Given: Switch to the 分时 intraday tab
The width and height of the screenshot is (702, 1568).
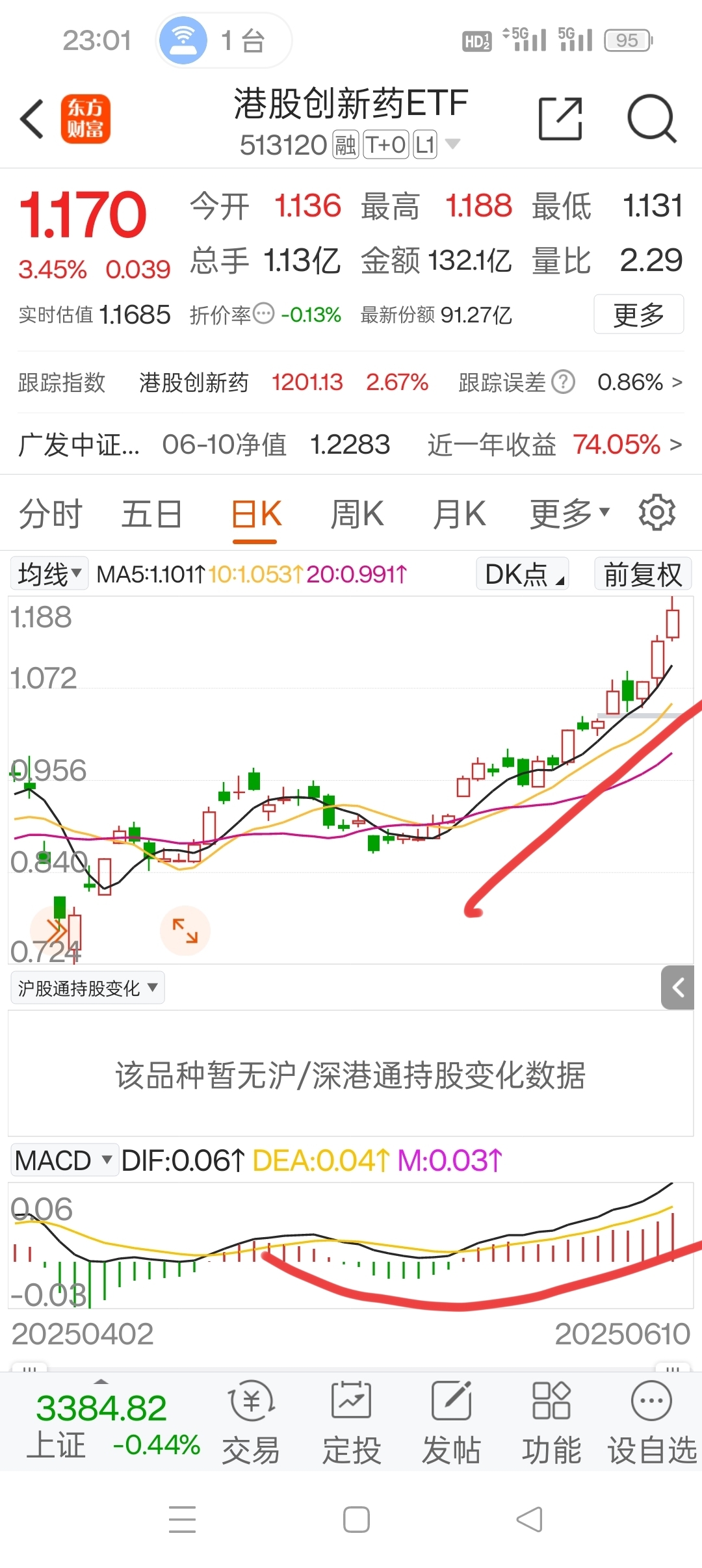Looking at the screenshot, I should pos(50,513).
